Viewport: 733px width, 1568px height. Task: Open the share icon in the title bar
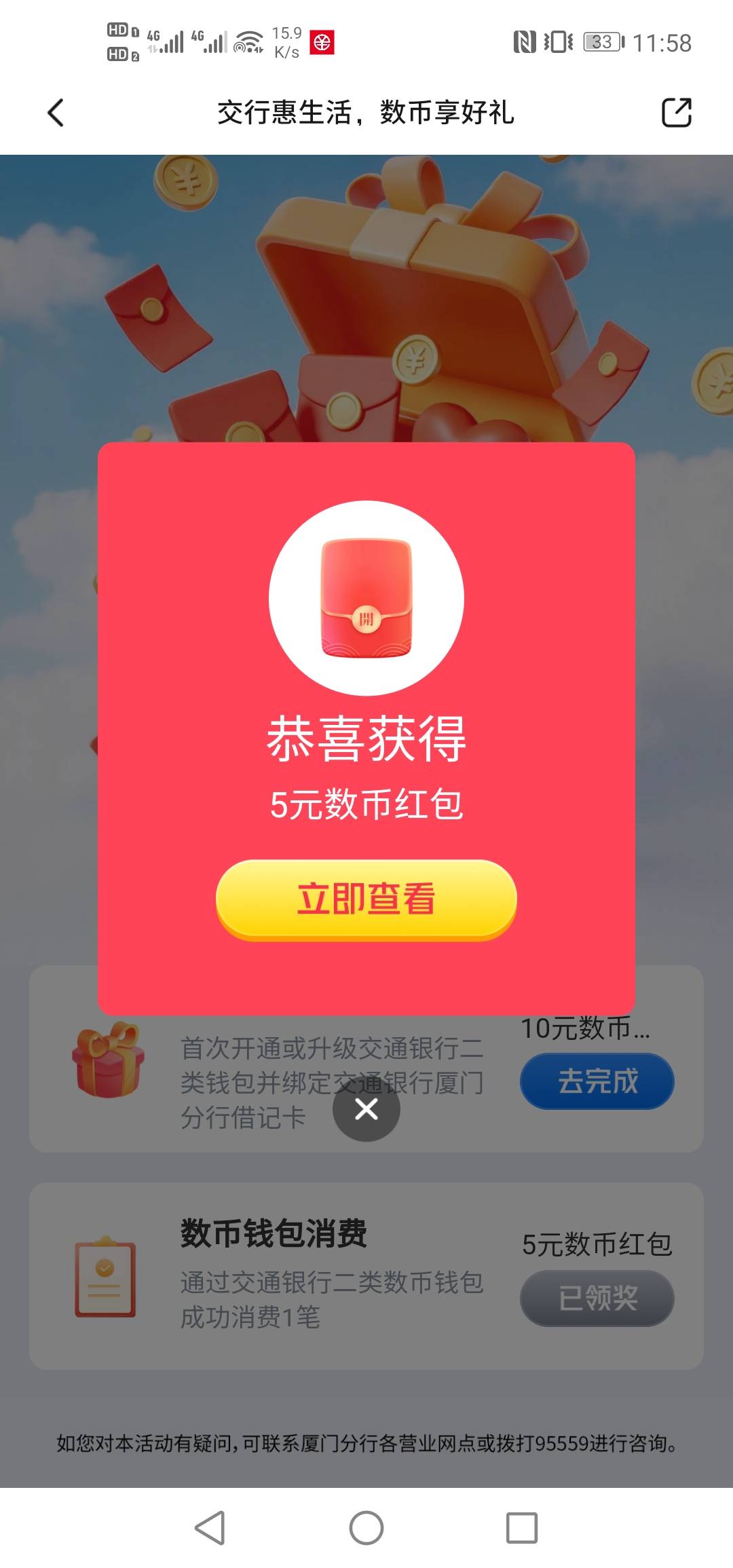pos(676,113)
